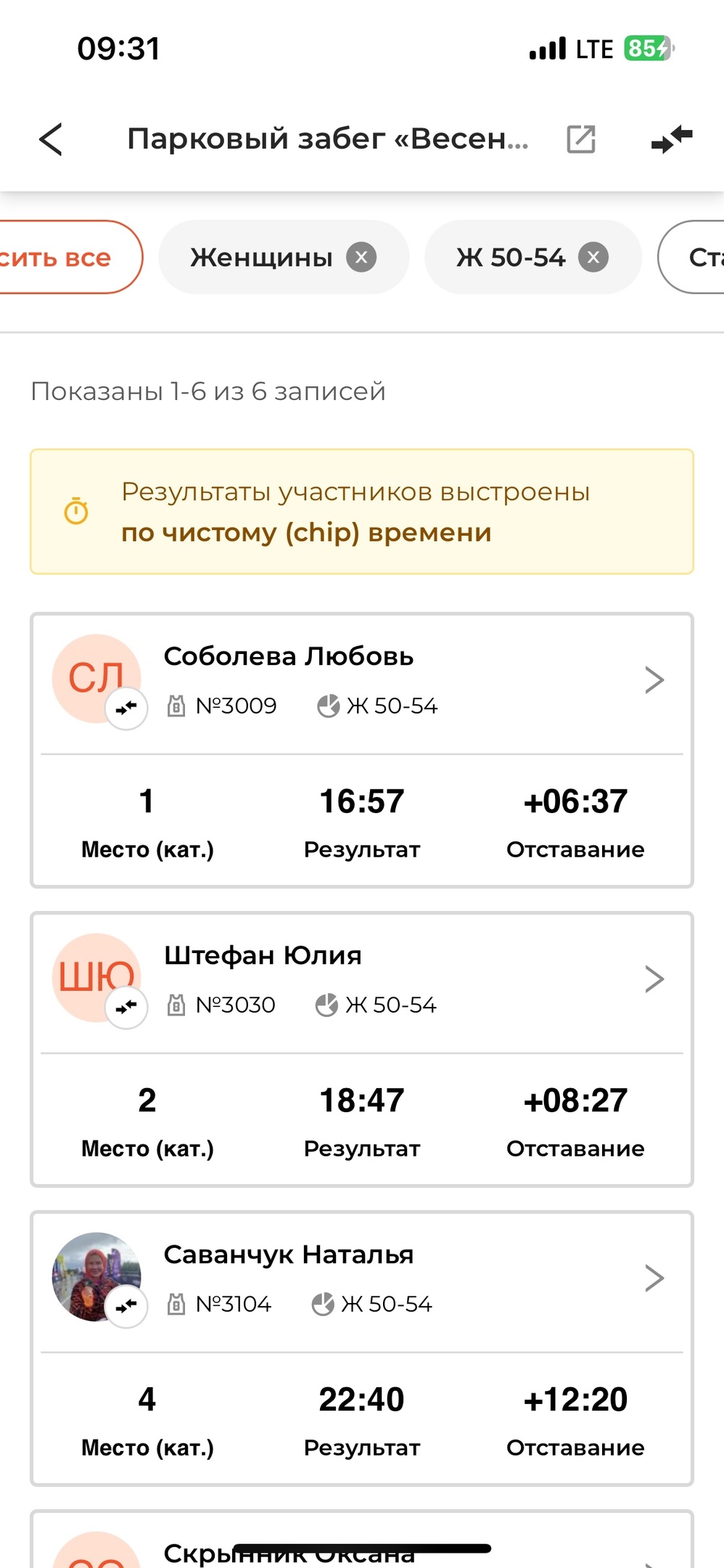Go back from the race results
The image size is (724, 1568).
tap(51, 139)
